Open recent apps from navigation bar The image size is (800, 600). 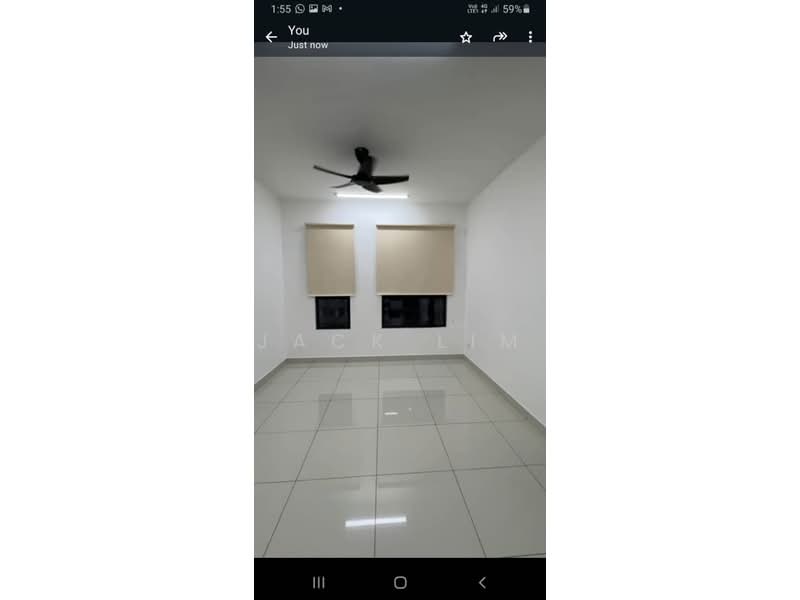point(319,582)
